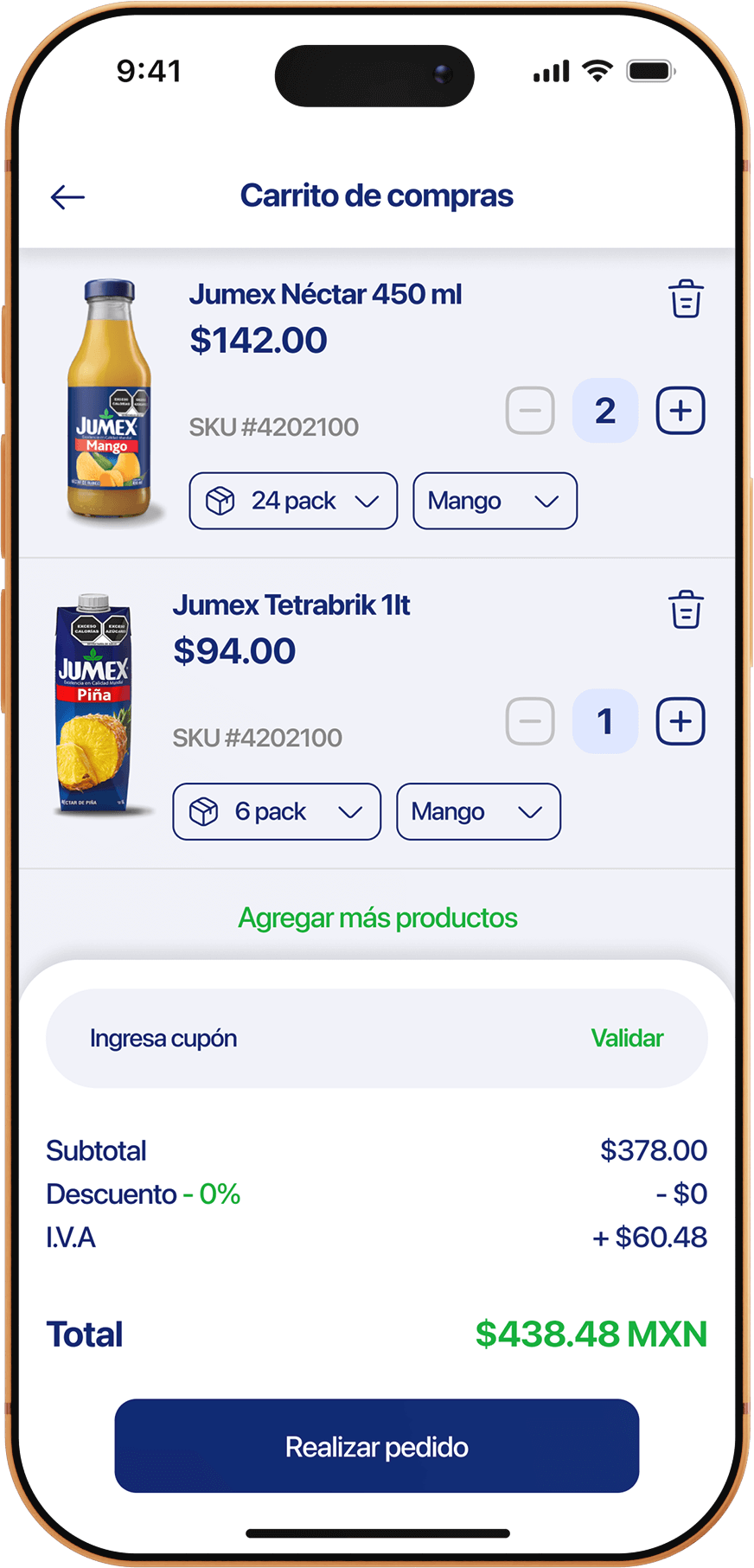Tap Agregar más productos
This screenshot has width=754, height=1568.
point(377,918)
